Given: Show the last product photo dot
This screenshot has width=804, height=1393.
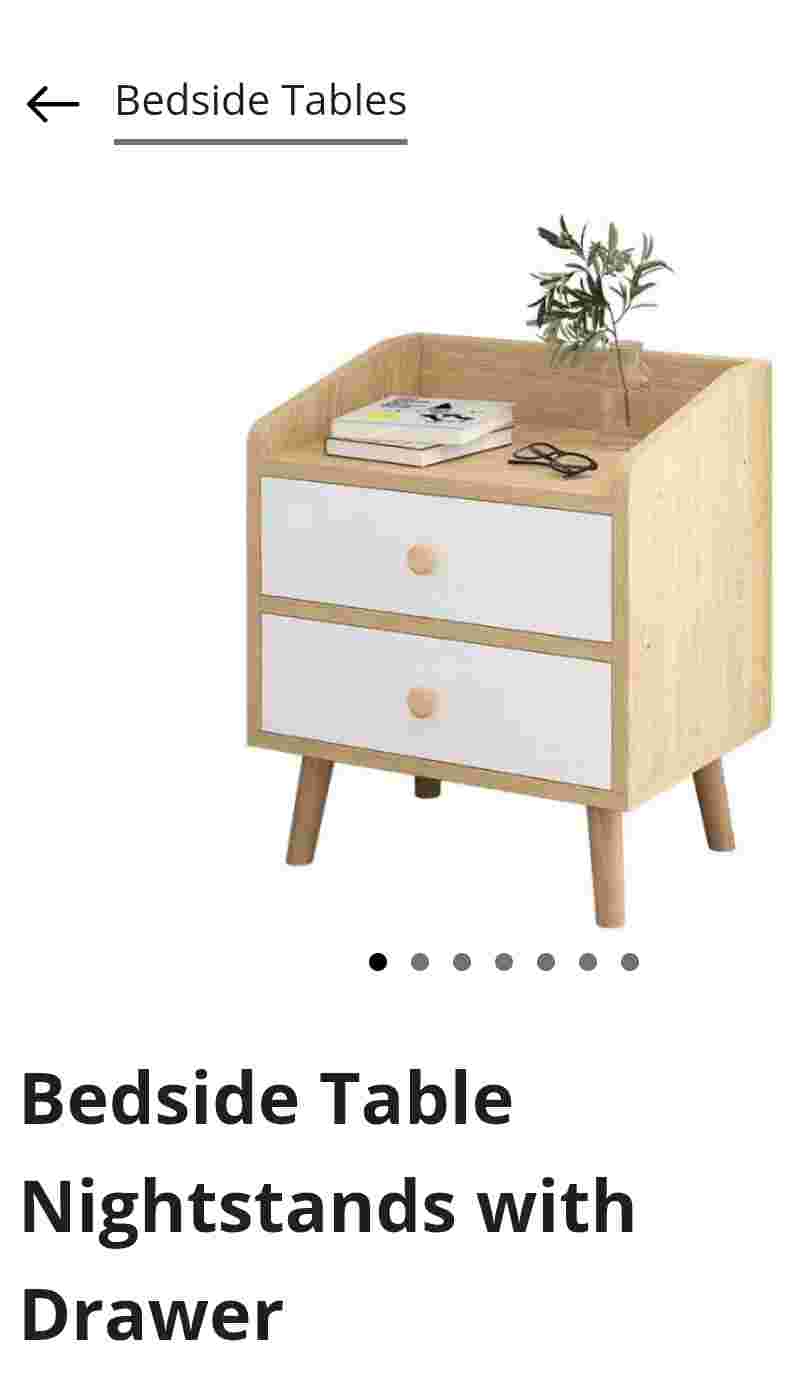Looking at the screenshot, I should 630,962.
